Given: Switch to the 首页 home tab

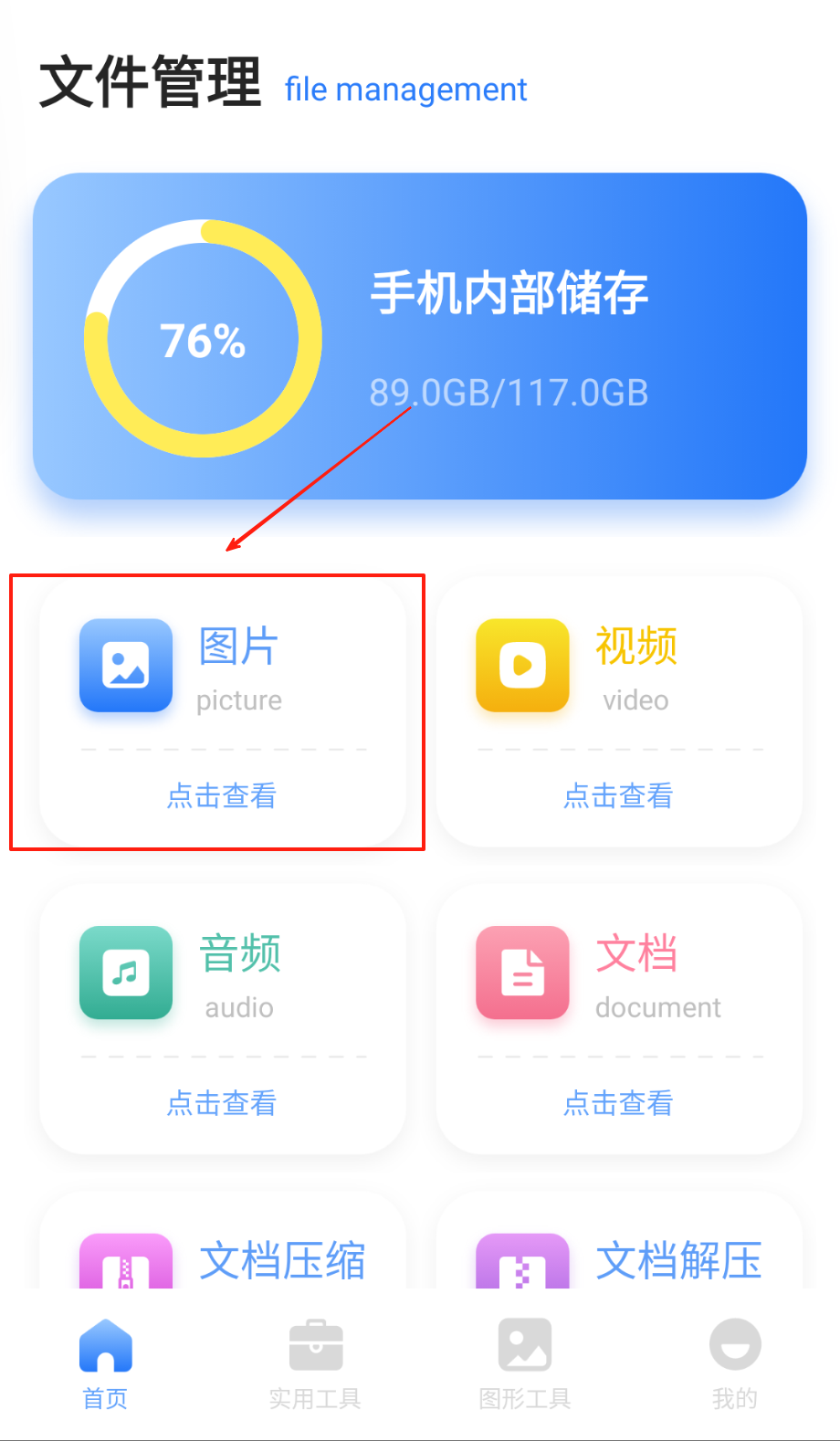Looking at the screenshot, I should 105,1364.
